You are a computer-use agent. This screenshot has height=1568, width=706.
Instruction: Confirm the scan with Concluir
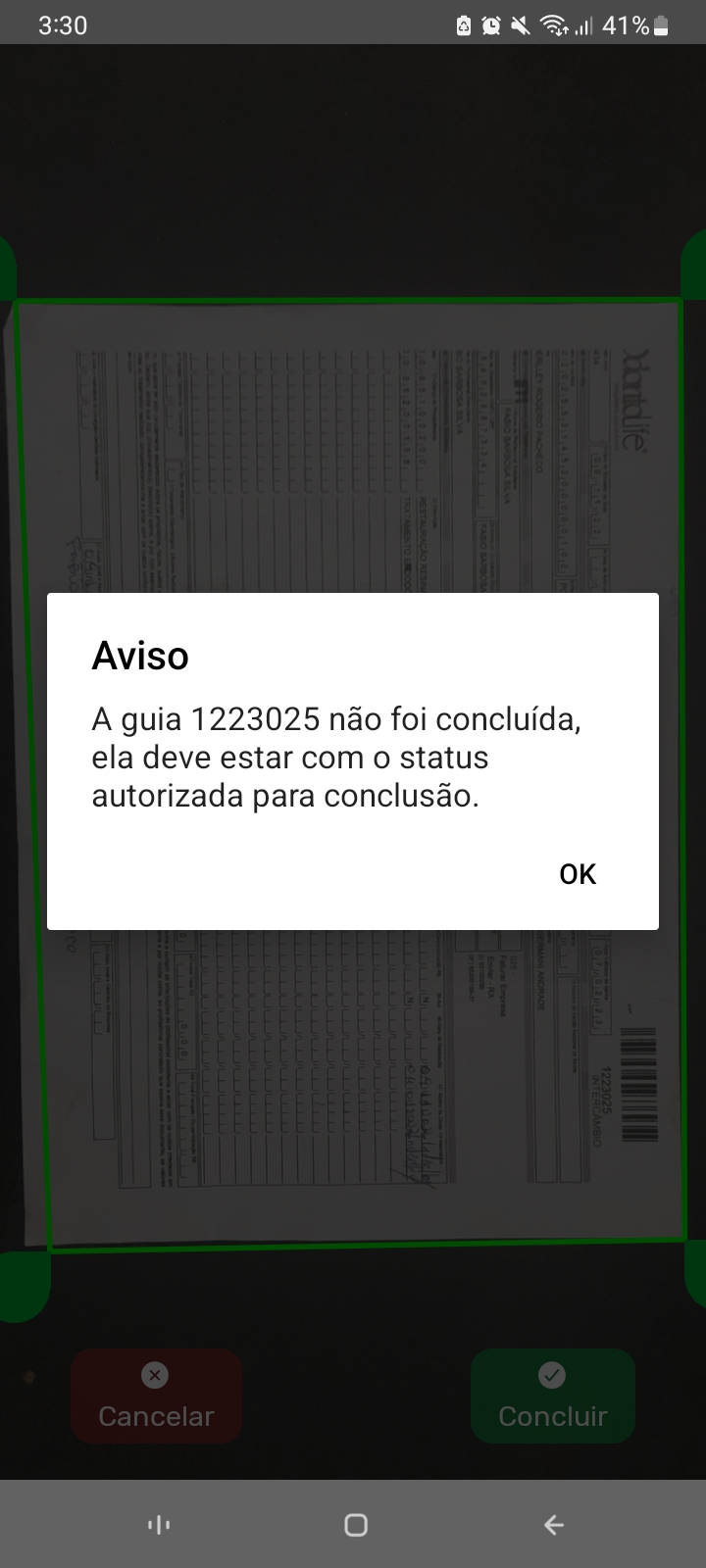point(552,1396)
